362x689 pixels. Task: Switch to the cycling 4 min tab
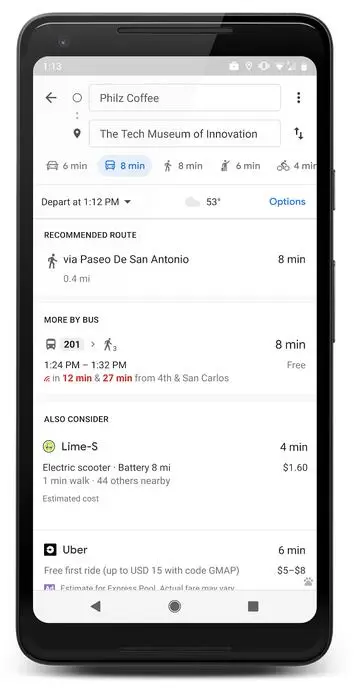tap(296, 166)
